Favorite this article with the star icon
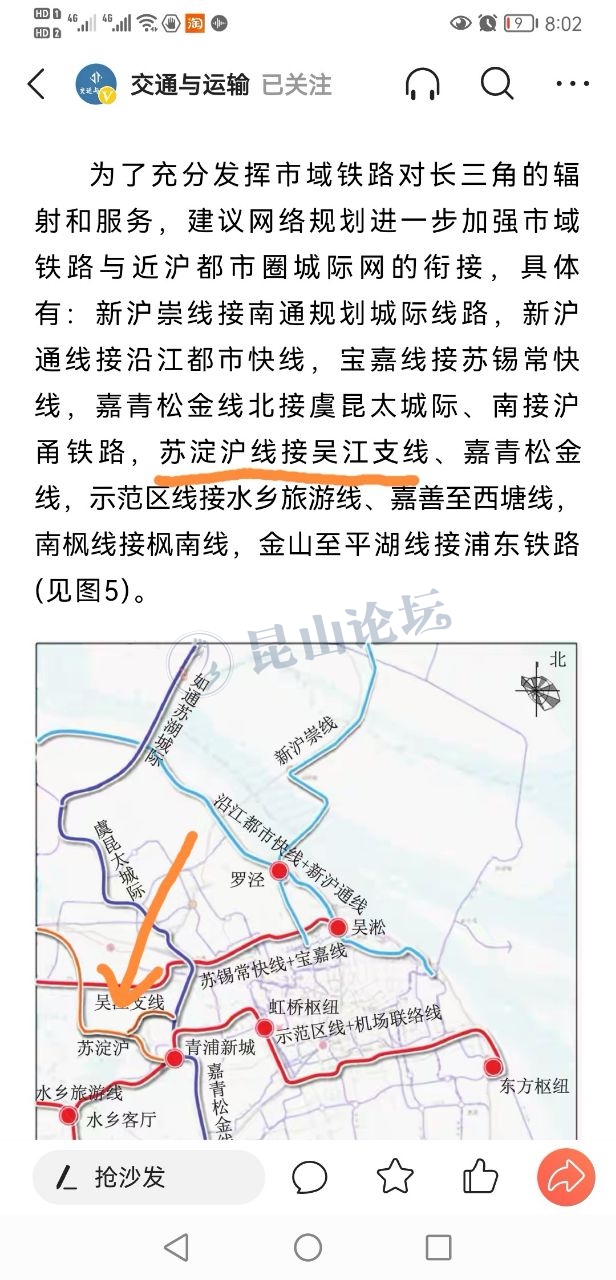Image resolution: width=616 pixels, height=1280 pixels. [x=395, y=1177]
